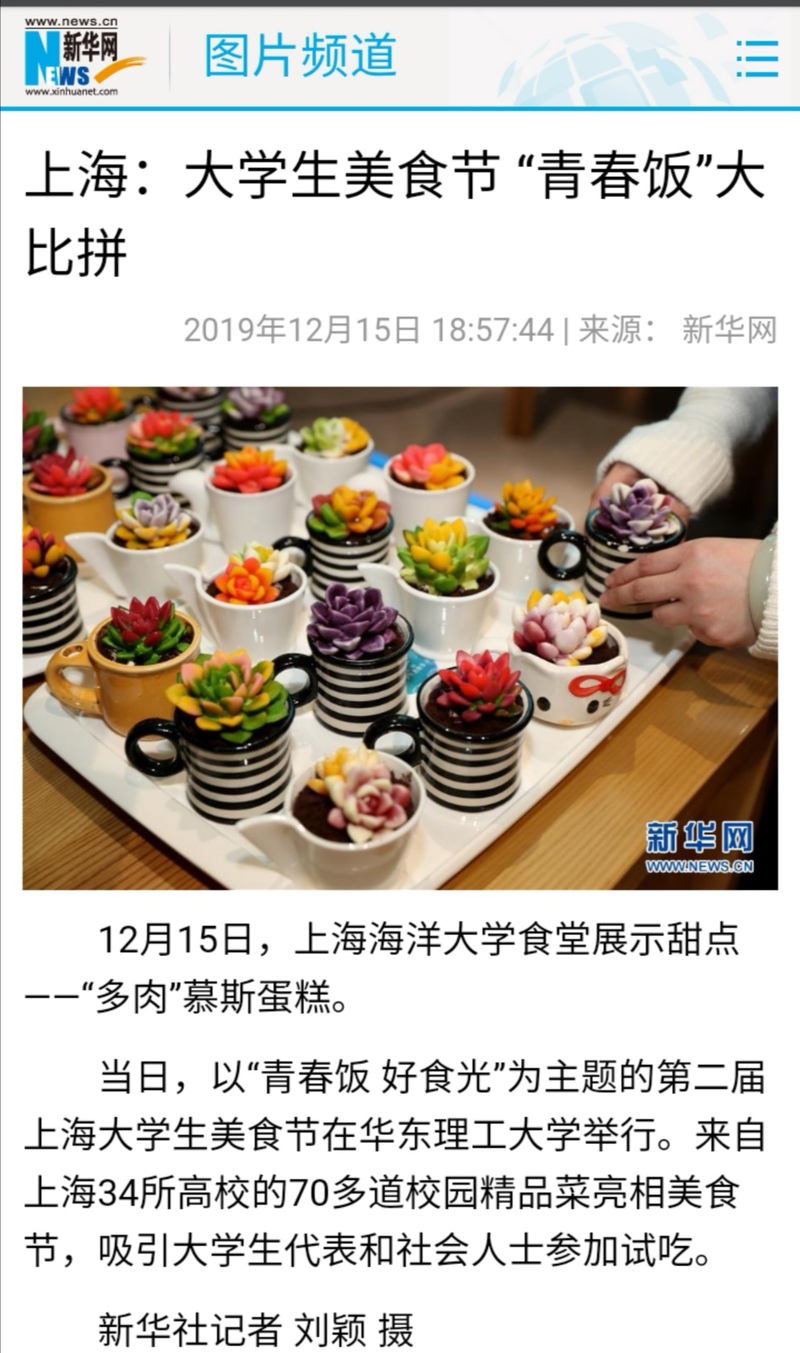Tap the Xinhuanet News logo for home
Screen dimensions: 800x1353
[84, 58]
